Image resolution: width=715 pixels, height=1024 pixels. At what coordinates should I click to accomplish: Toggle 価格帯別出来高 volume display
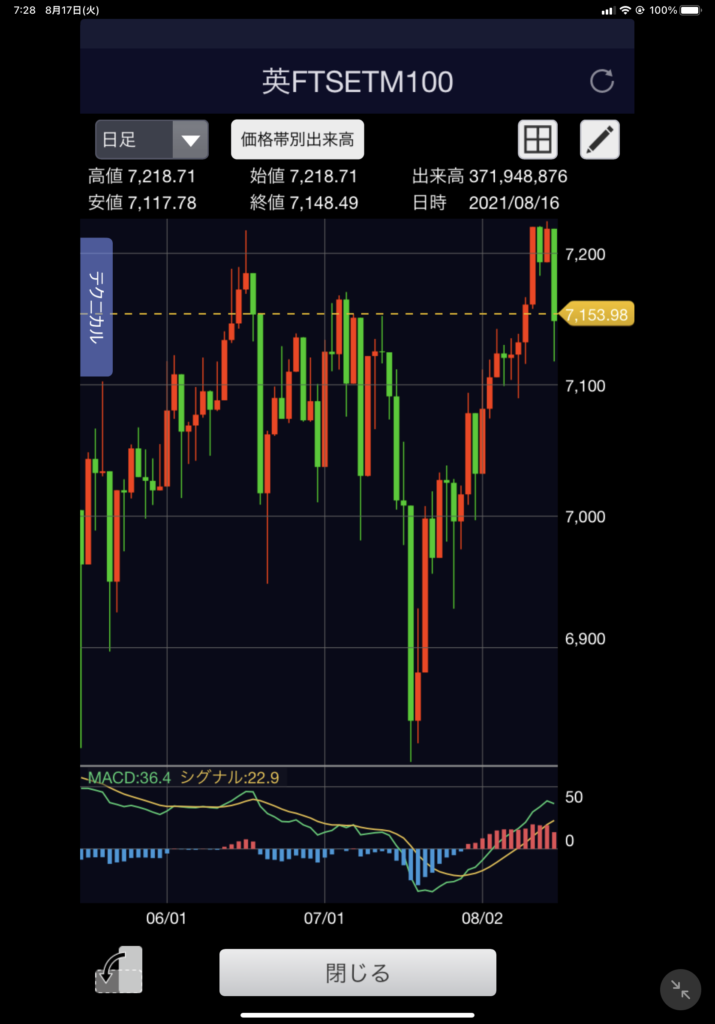click(297, 140)
